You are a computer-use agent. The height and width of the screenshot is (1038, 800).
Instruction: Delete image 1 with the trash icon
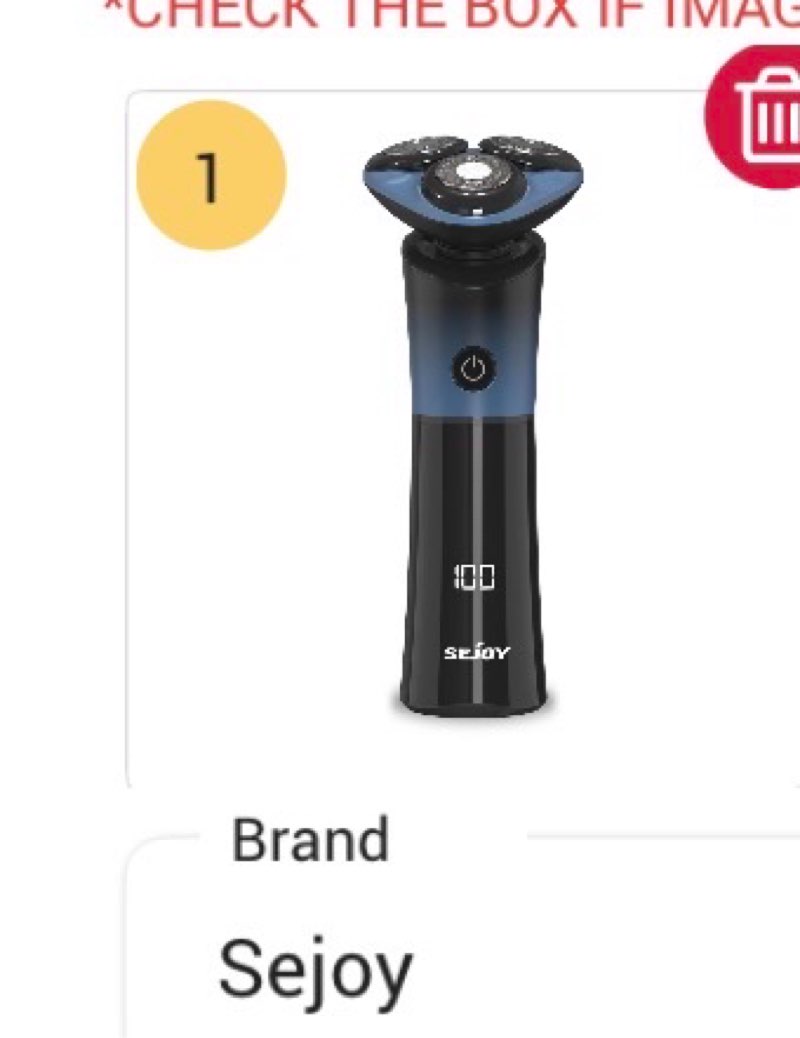click(762, 118)
